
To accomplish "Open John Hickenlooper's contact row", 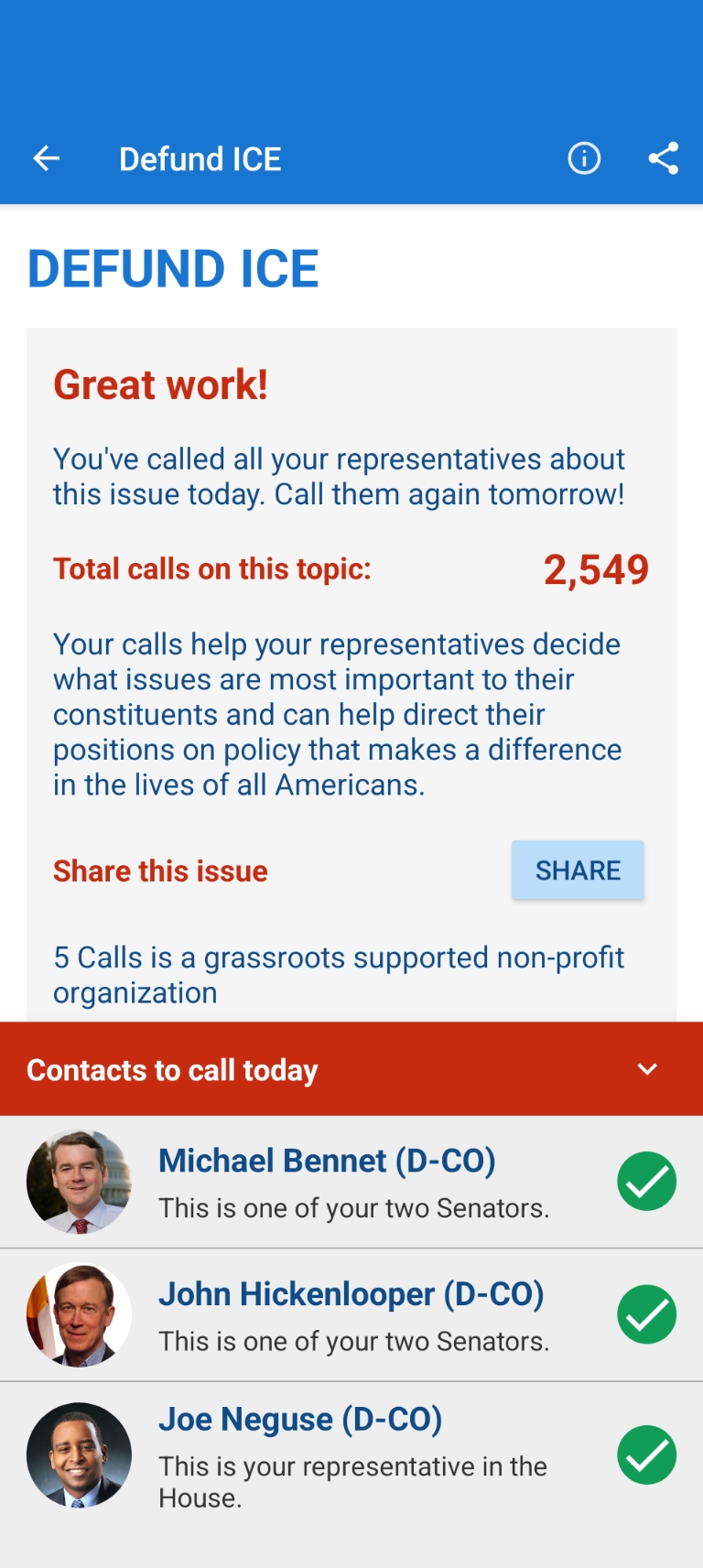I will 351,1315.
